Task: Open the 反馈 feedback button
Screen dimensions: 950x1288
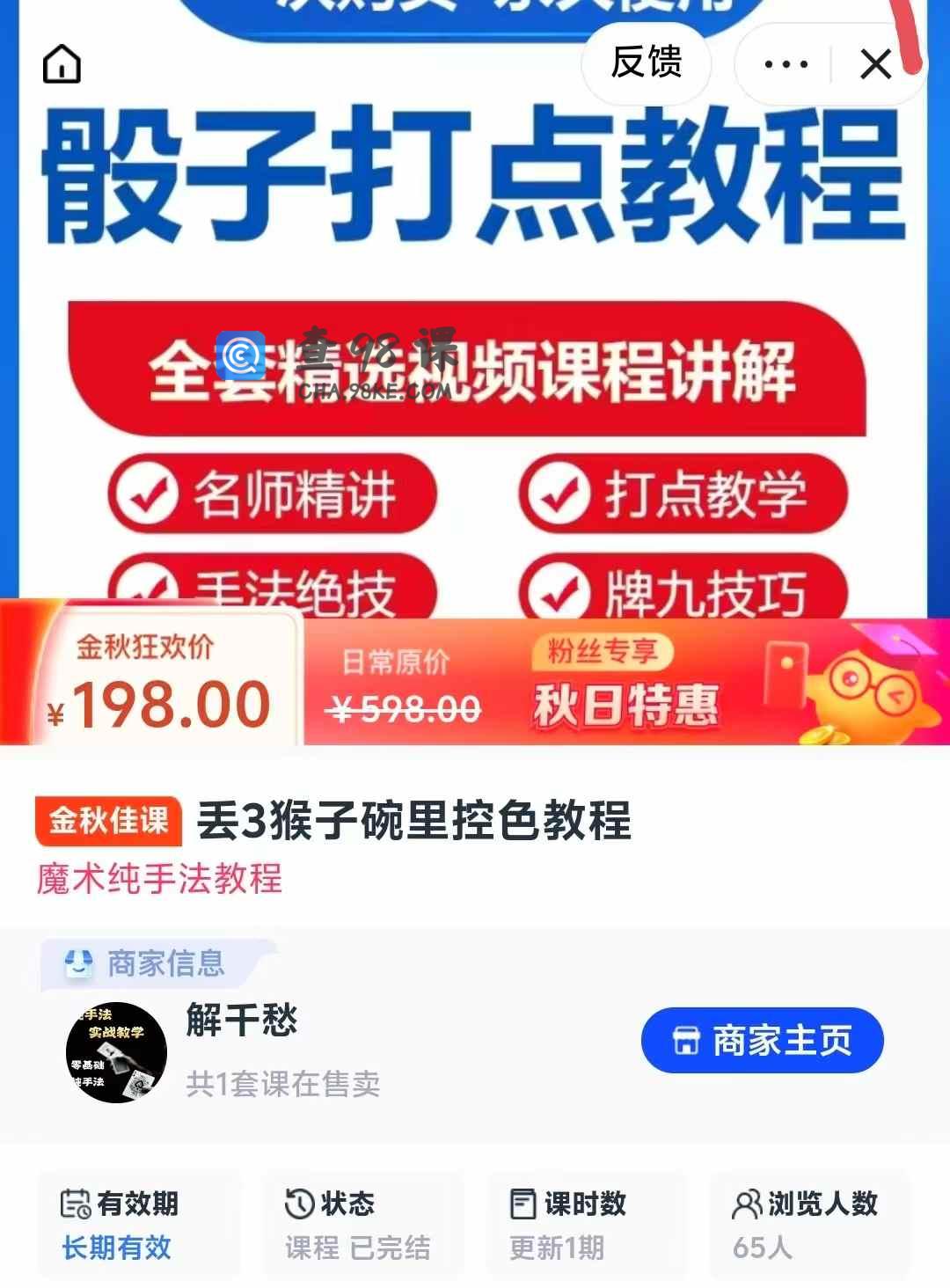Action: click(x=647, y=63)
